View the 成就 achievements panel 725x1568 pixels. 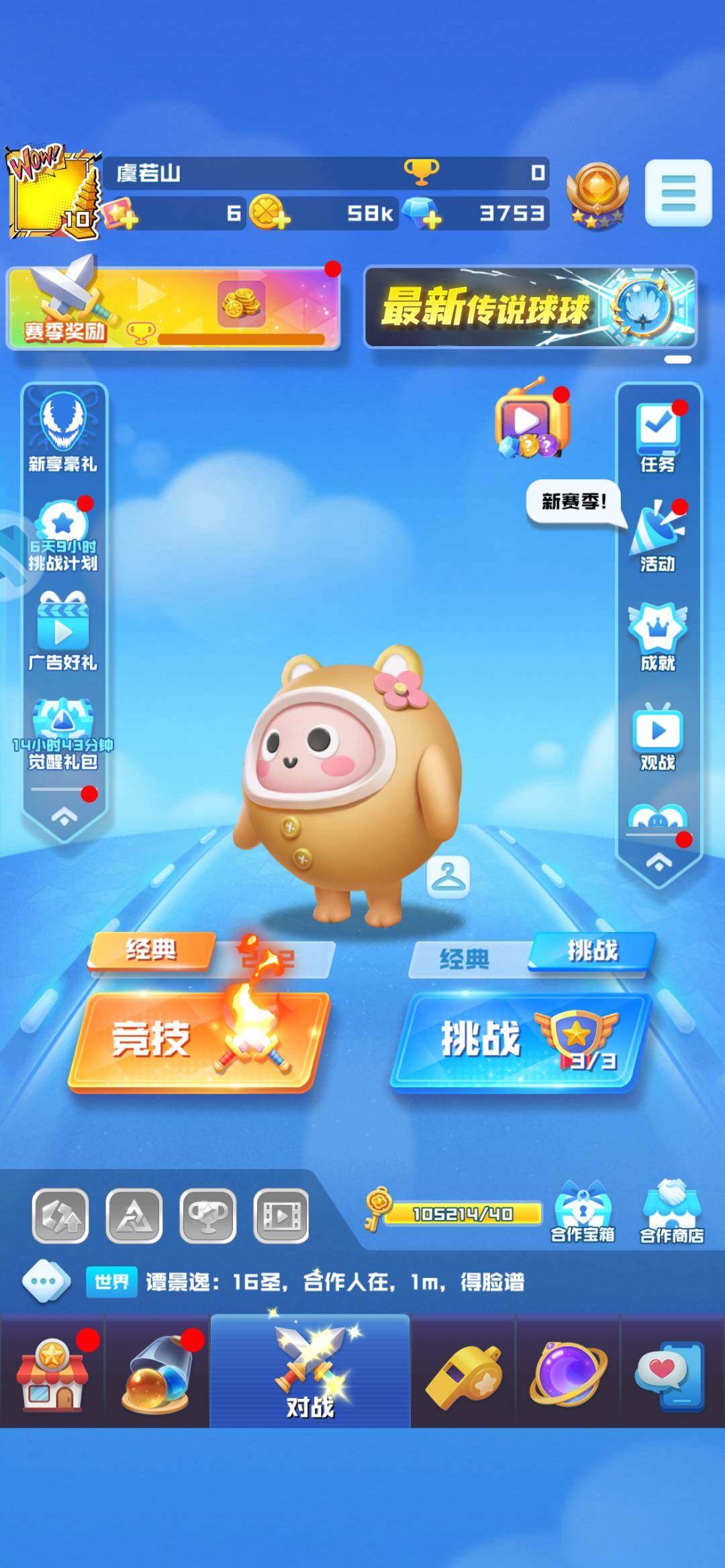pos(659,634)
